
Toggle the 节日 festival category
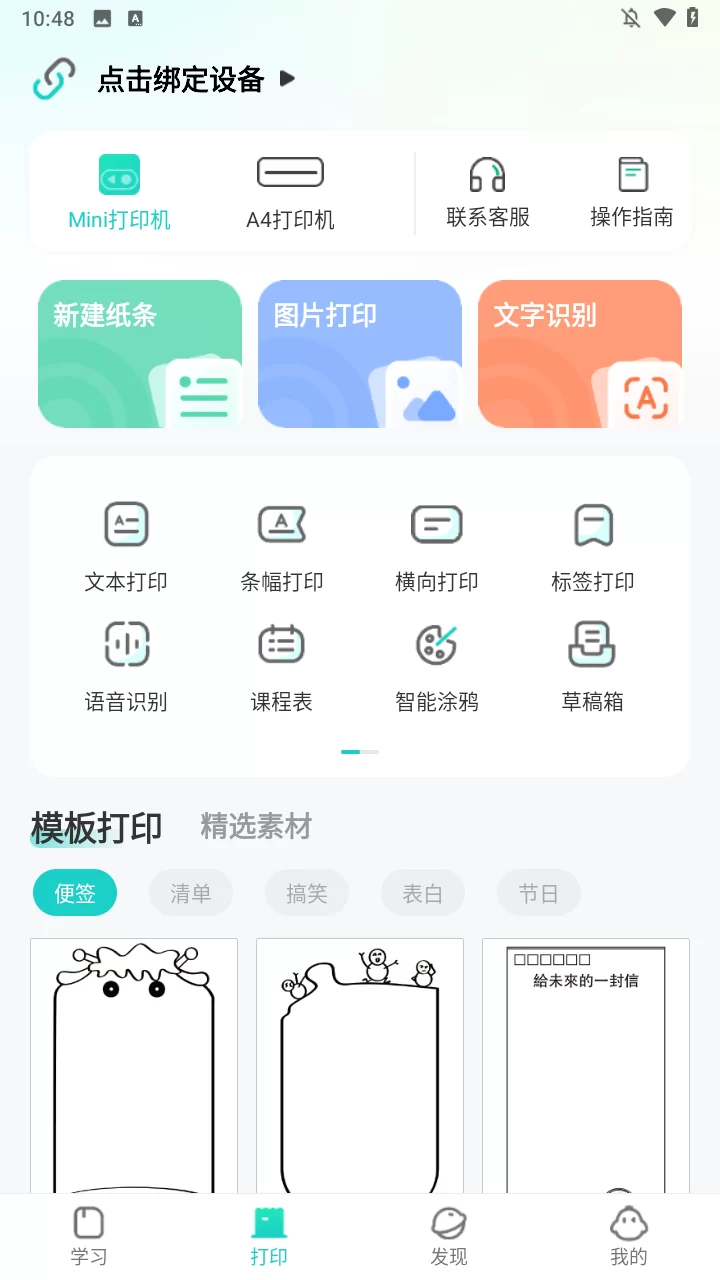tap(538, 892)
